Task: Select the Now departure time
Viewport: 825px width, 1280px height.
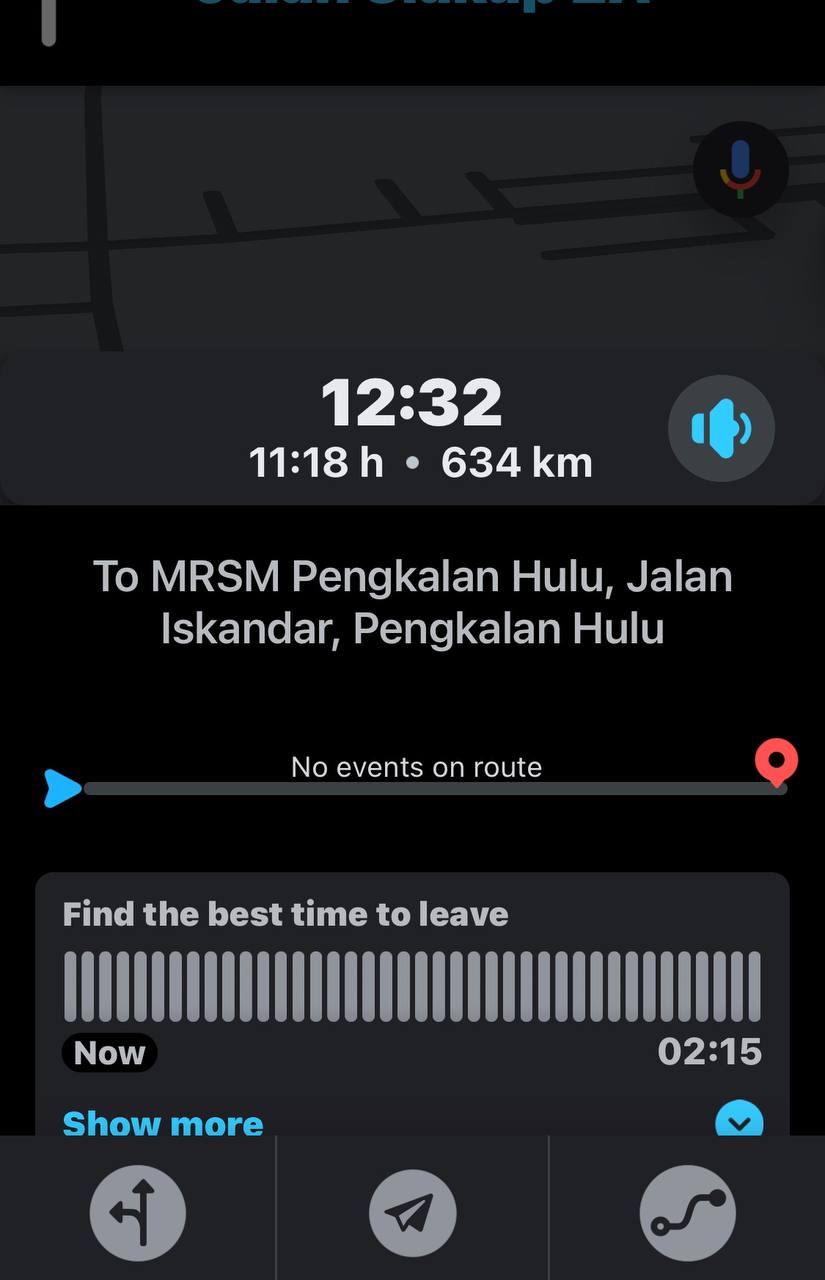Action: tap(109, 1053)
